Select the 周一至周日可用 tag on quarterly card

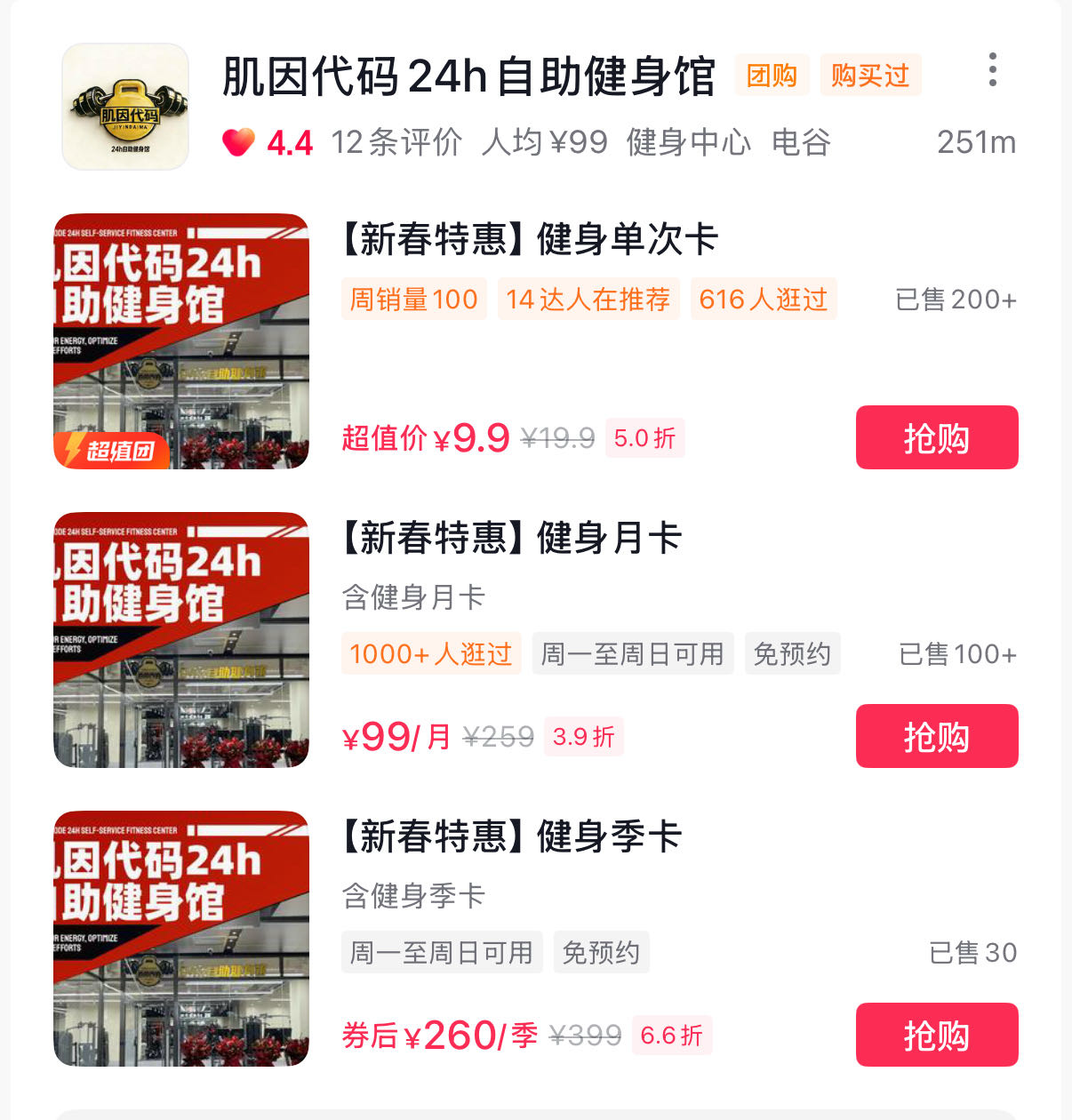pyautogui.click(x=442, y=951)
